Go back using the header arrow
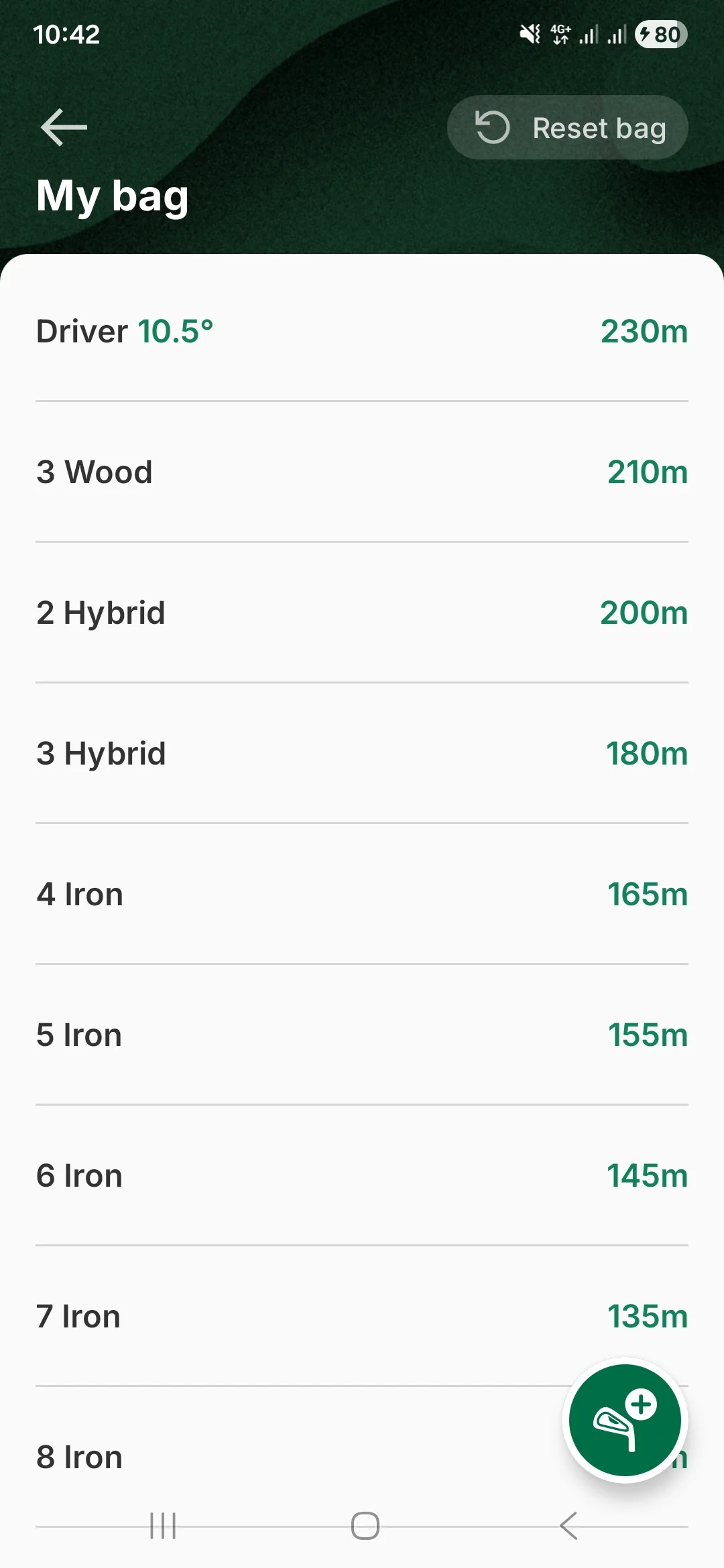Image resolution: width=724 pixels, height=1568 pixels. coord(64,127)
